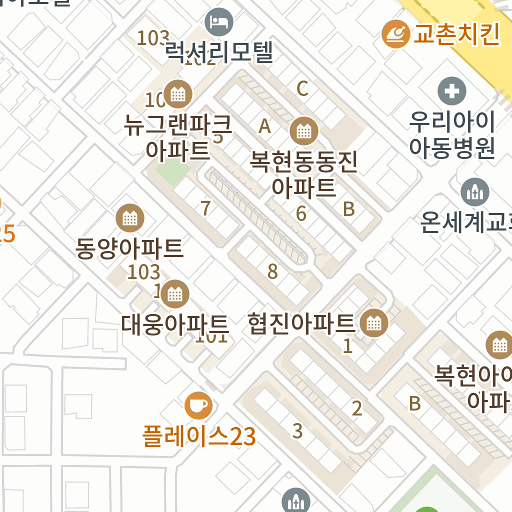The height and width of the screenshot is (512, 512).
Task: Select the 대웅아파트 apartment marker
Action: (175, 294)
